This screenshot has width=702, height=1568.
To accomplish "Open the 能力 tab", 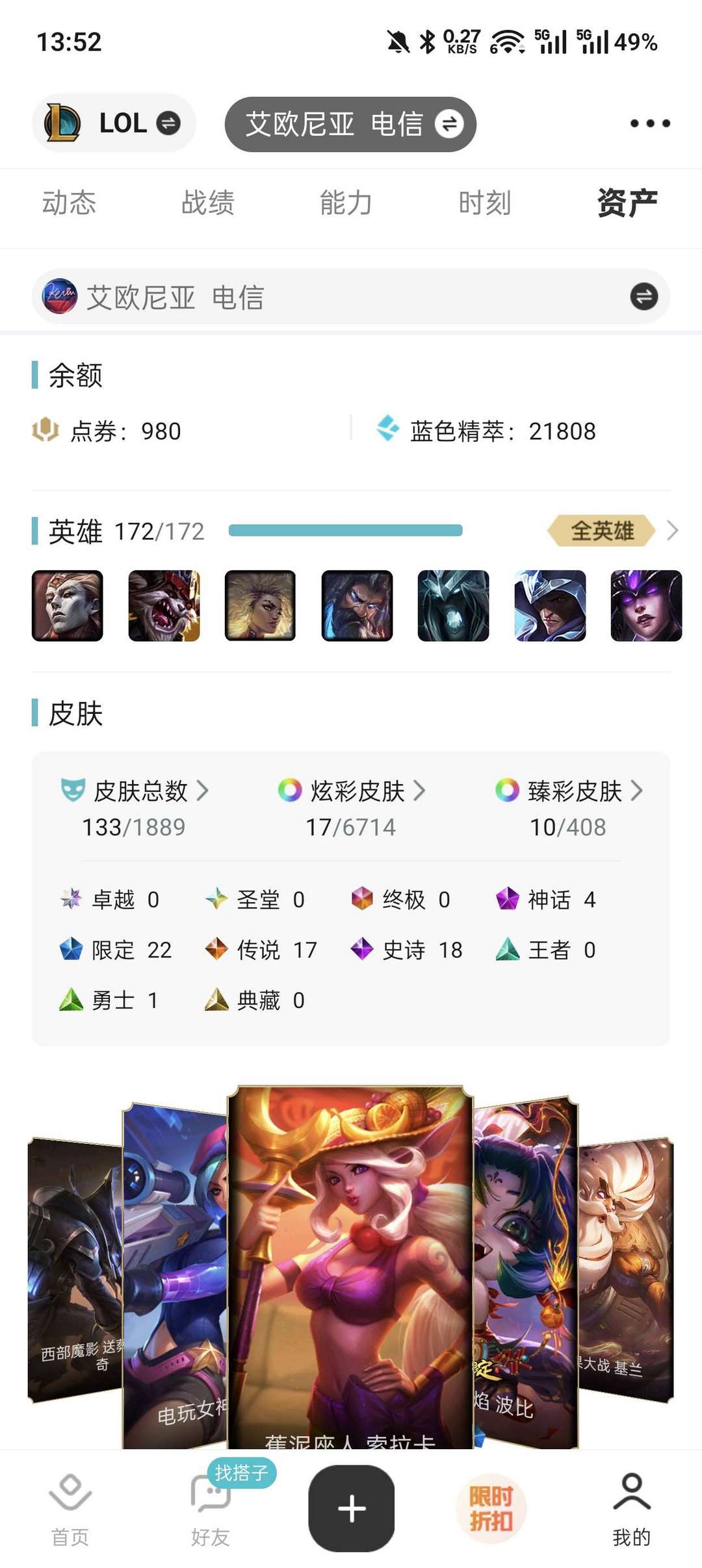I will [x=346, y=203].
